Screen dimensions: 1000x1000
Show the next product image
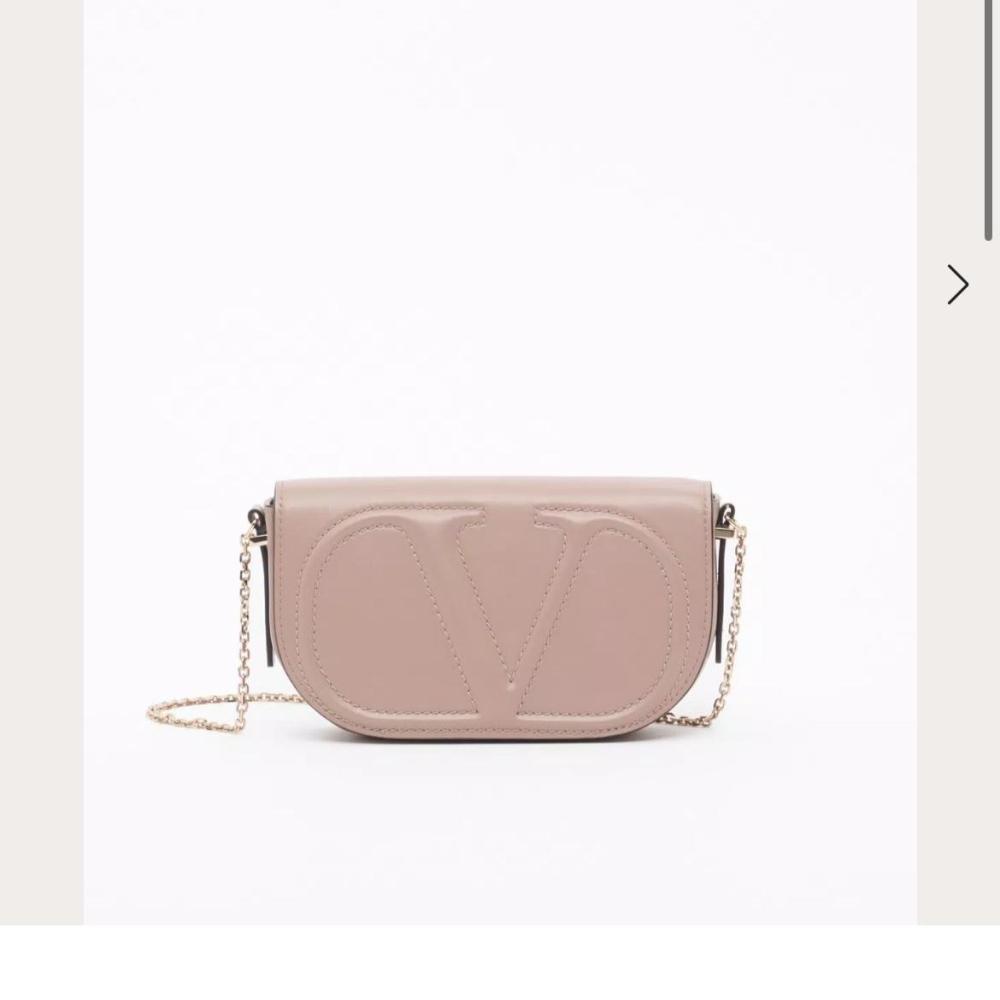(x=958, y=285)
